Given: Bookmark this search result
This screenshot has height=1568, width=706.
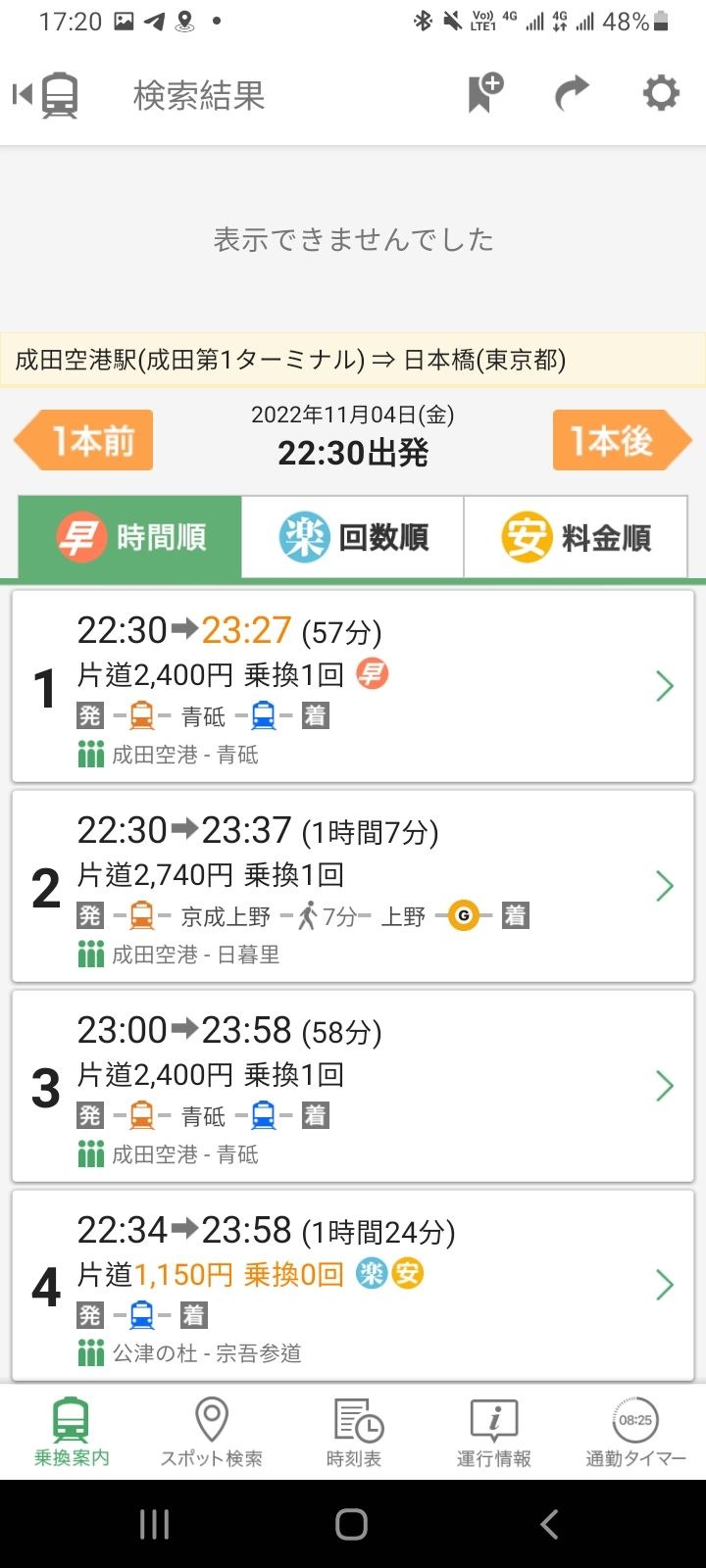Looking at the screenshot, I should pyautogui.click(x=484, y=94).
